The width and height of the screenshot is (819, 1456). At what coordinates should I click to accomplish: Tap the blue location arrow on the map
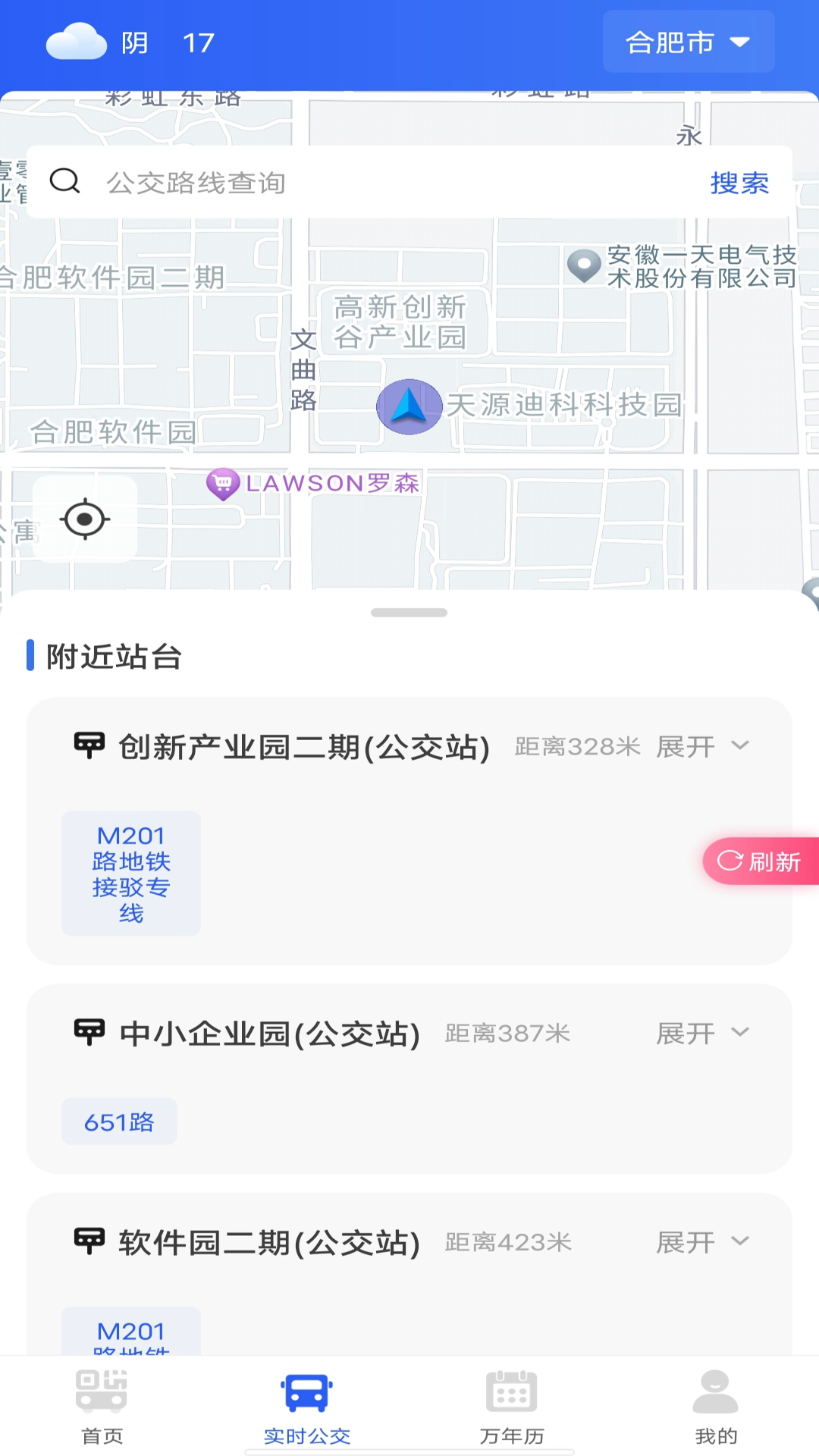pyautogui.click(x=409, y=406)
